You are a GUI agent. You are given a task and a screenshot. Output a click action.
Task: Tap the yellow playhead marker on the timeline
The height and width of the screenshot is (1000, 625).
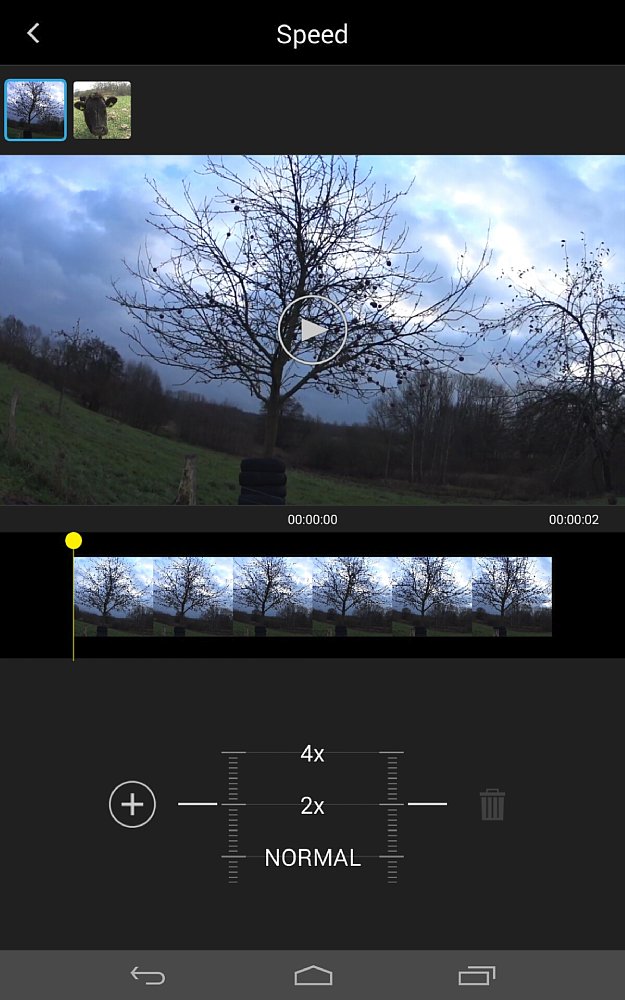point(73,541)
